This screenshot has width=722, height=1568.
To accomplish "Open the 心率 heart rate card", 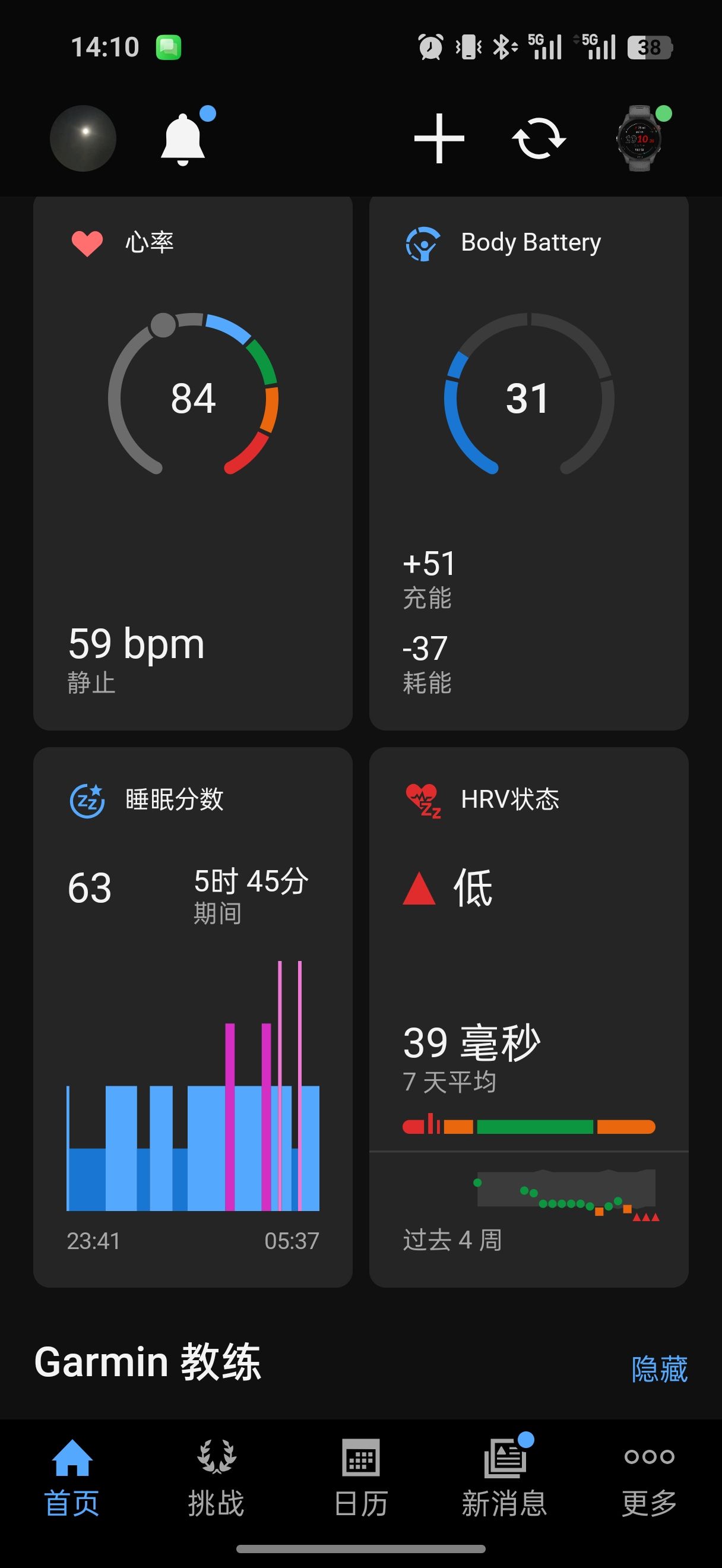I will click(193, 463).
